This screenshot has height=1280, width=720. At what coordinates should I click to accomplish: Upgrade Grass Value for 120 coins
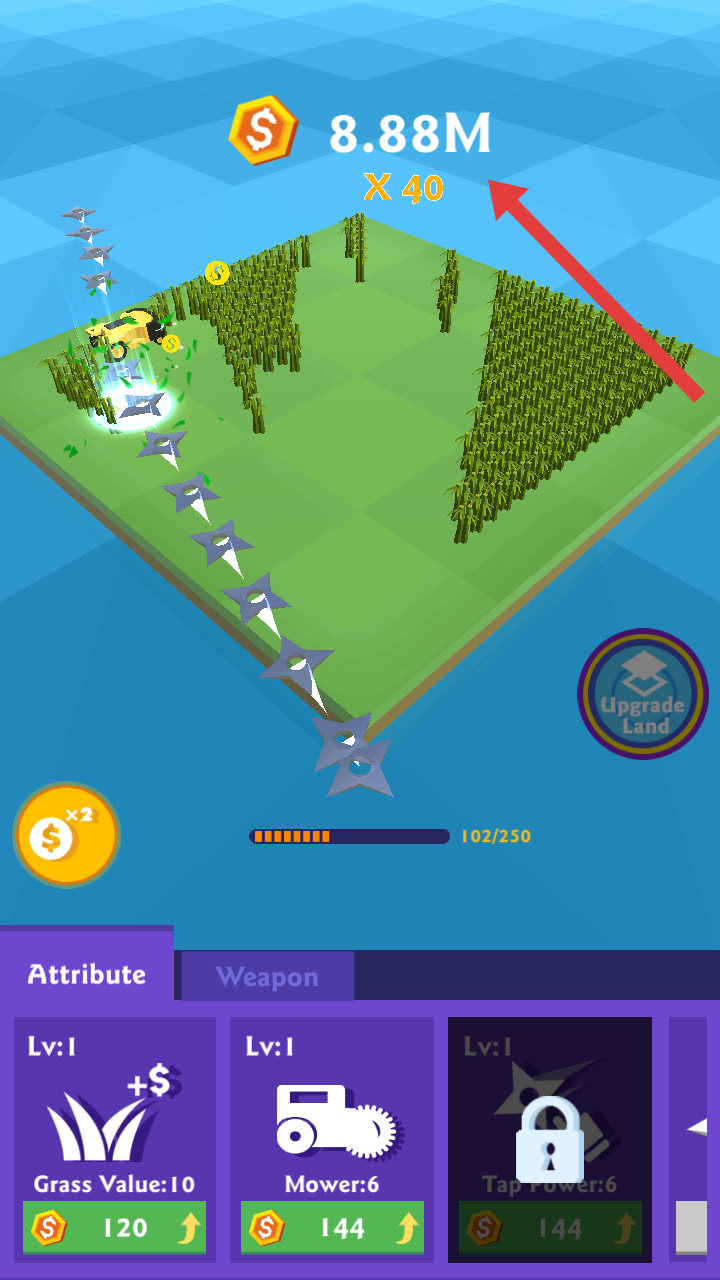114,1227
